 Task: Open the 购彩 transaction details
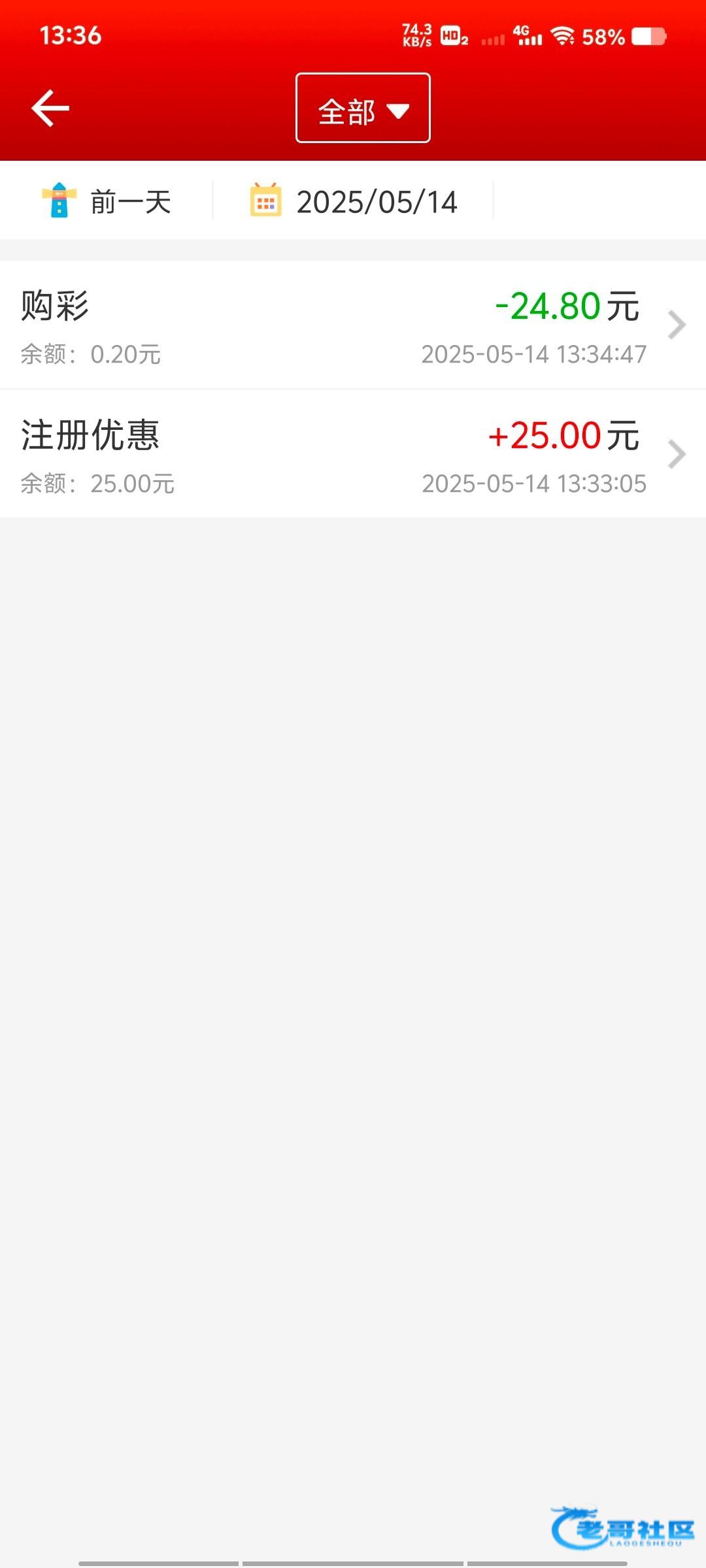tap(353, 325)
